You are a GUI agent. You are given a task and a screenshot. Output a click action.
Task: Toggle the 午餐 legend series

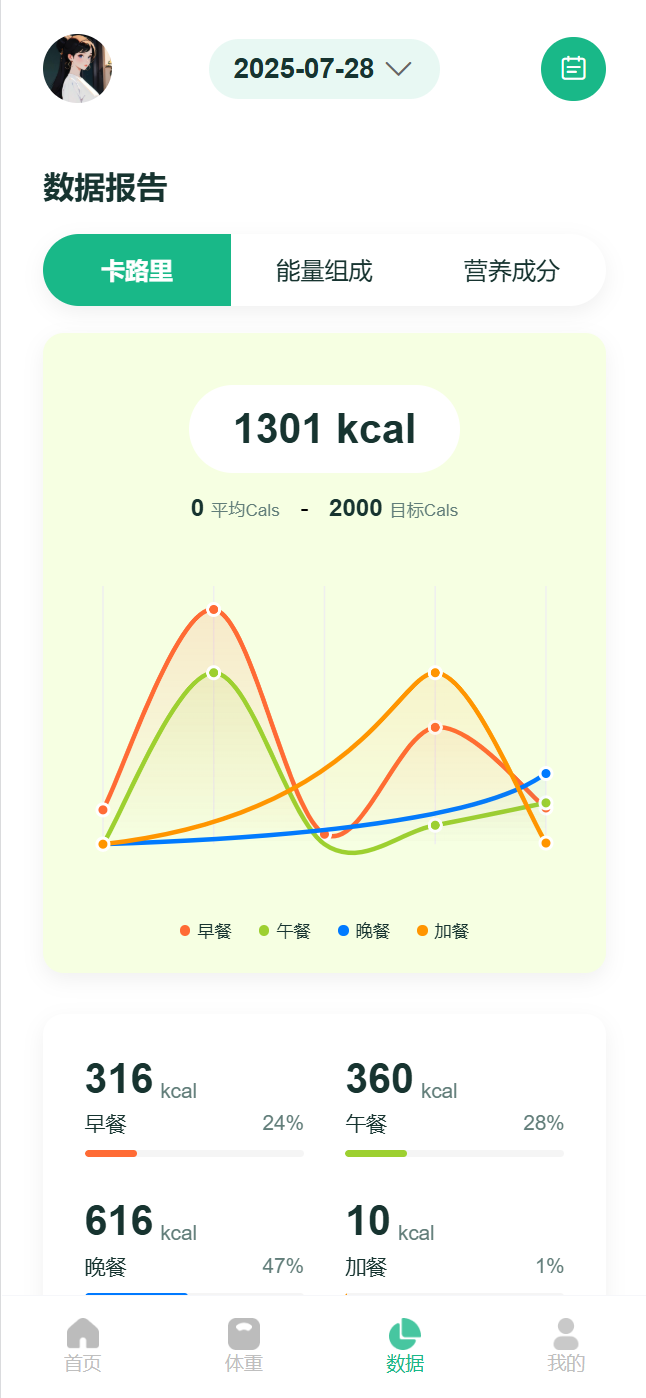[285, 931]
